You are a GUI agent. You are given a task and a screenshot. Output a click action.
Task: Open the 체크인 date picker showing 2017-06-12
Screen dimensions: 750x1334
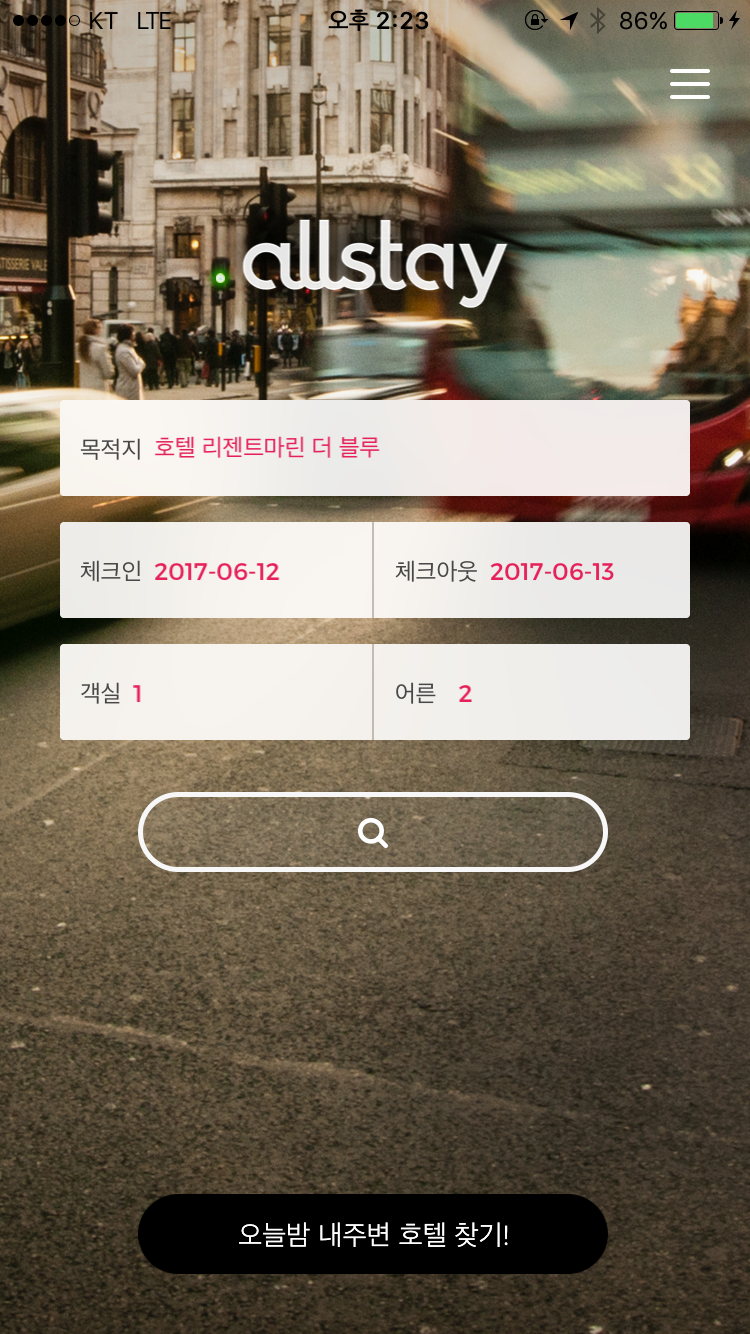(x=216, y=570)
